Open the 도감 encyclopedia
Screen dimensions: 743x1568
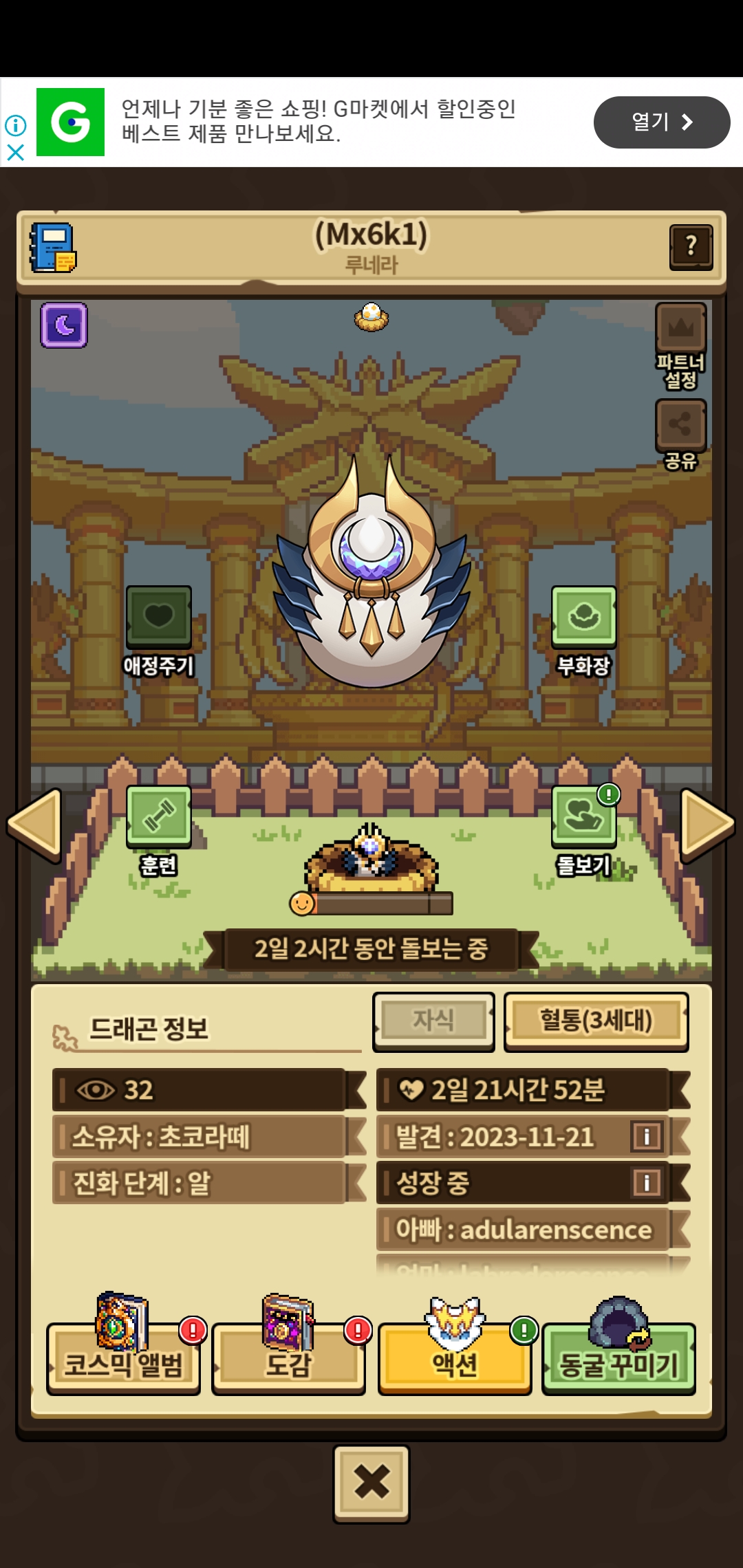[x=289, y=1360]
